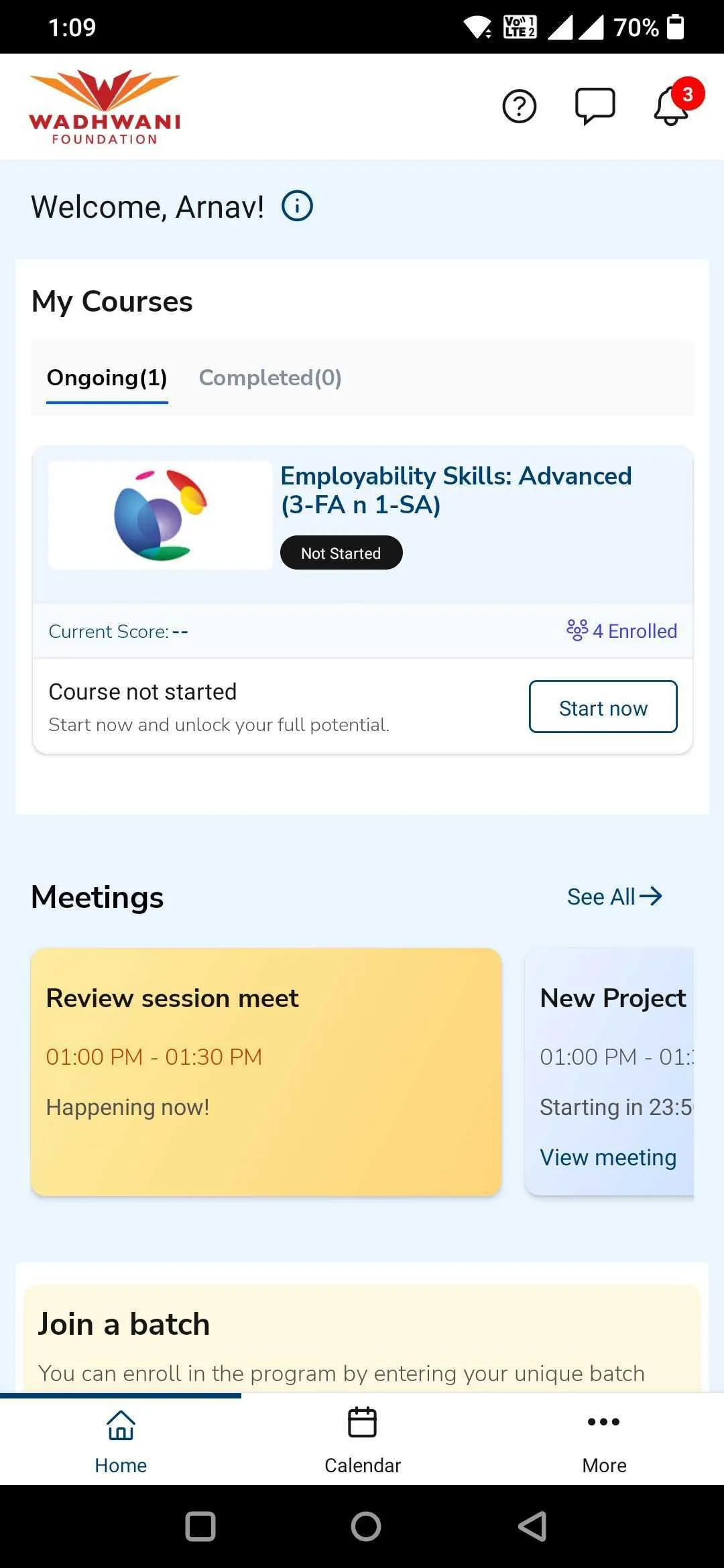724x1568 pixels.
Task: Tap the info icon beside Welcome, Arnav
Action: click(x=297, y=206)
